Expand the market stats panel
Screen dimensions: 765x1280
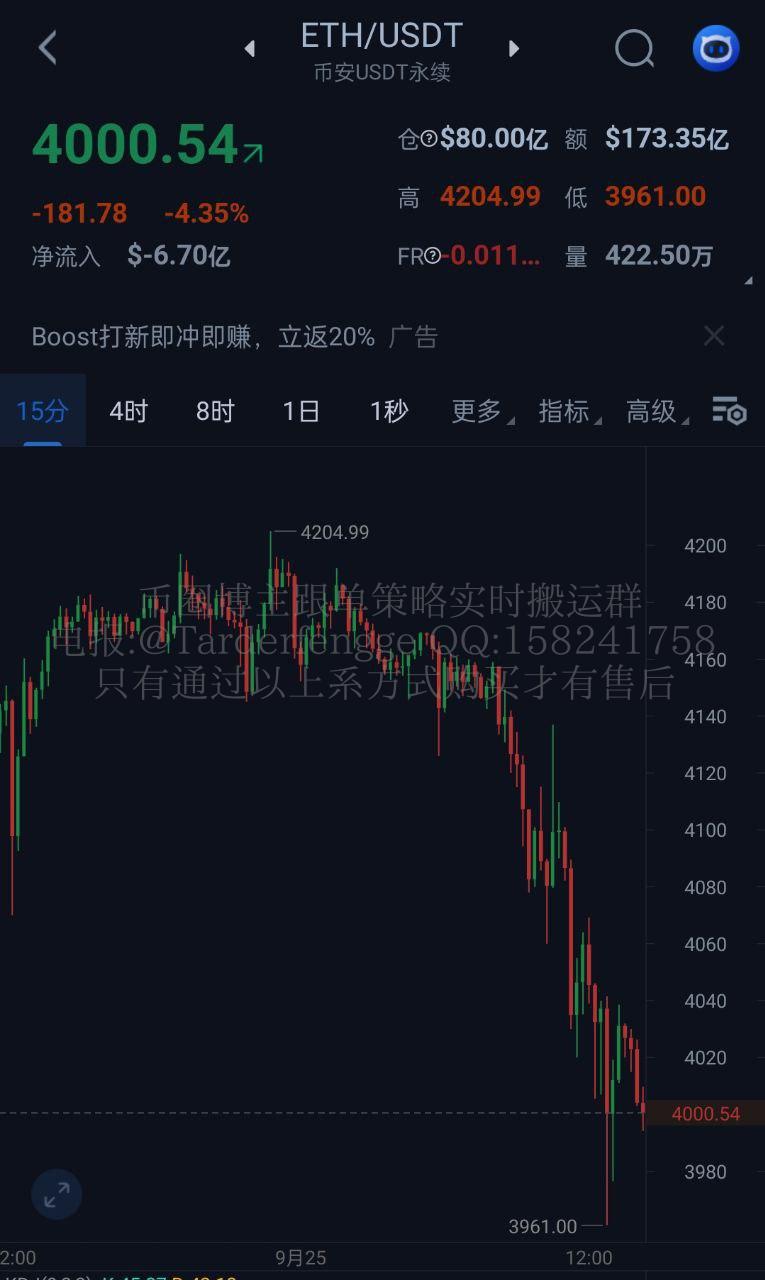[x=748, y=282]
